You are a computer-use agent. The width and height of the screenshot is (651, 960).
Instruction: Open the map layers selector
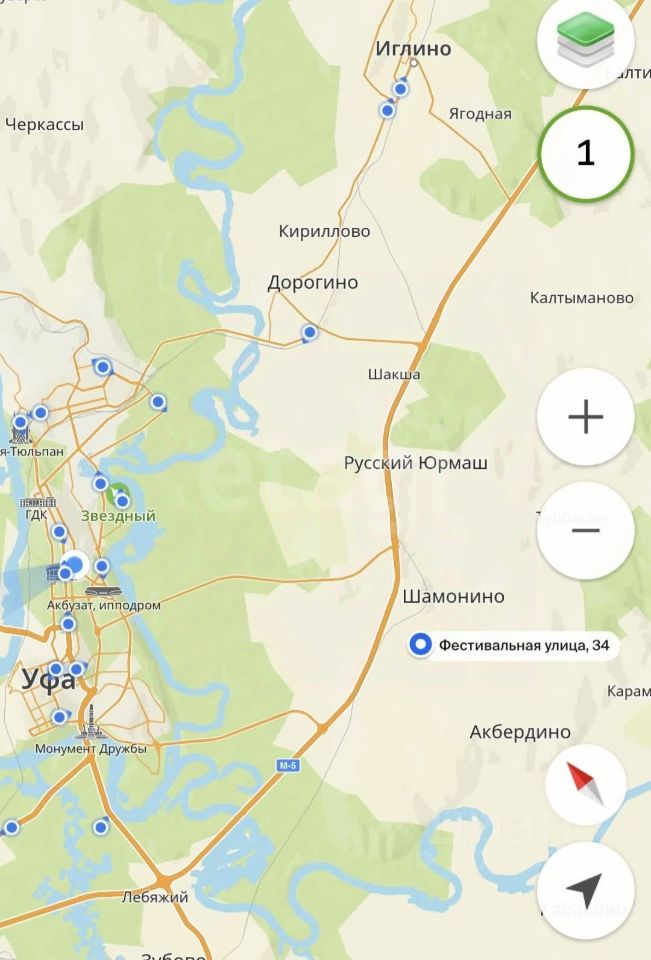[x=586, y=42]
